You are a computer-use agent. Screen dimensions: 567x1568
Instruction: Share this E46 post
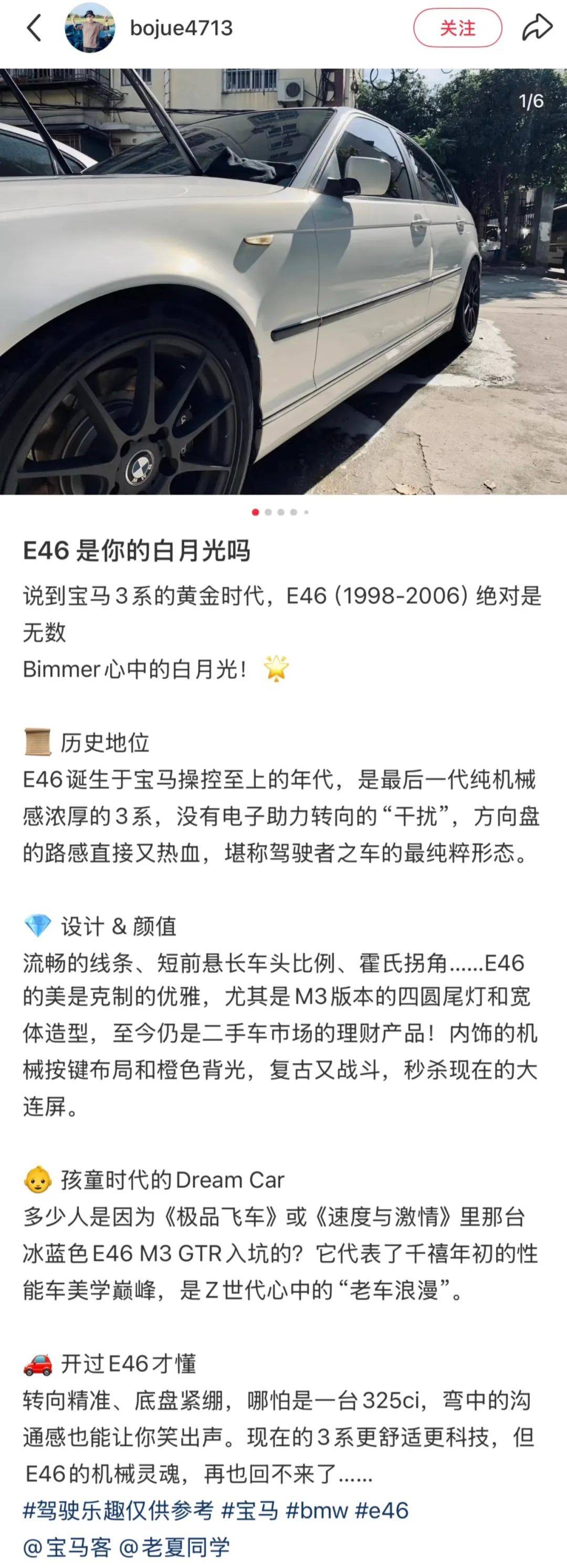tap(537, 28)
